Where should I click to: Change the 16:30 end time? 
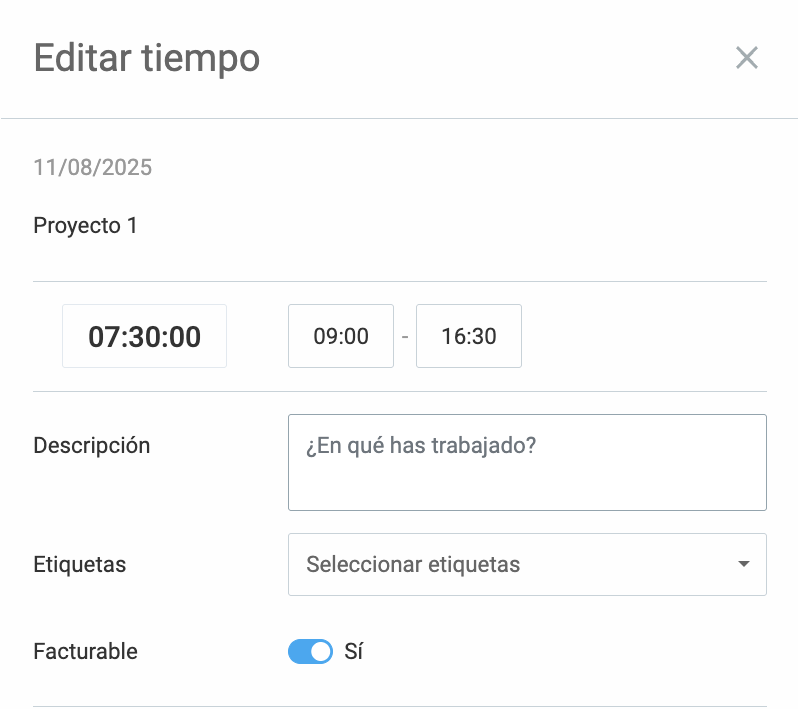[469, 336]
